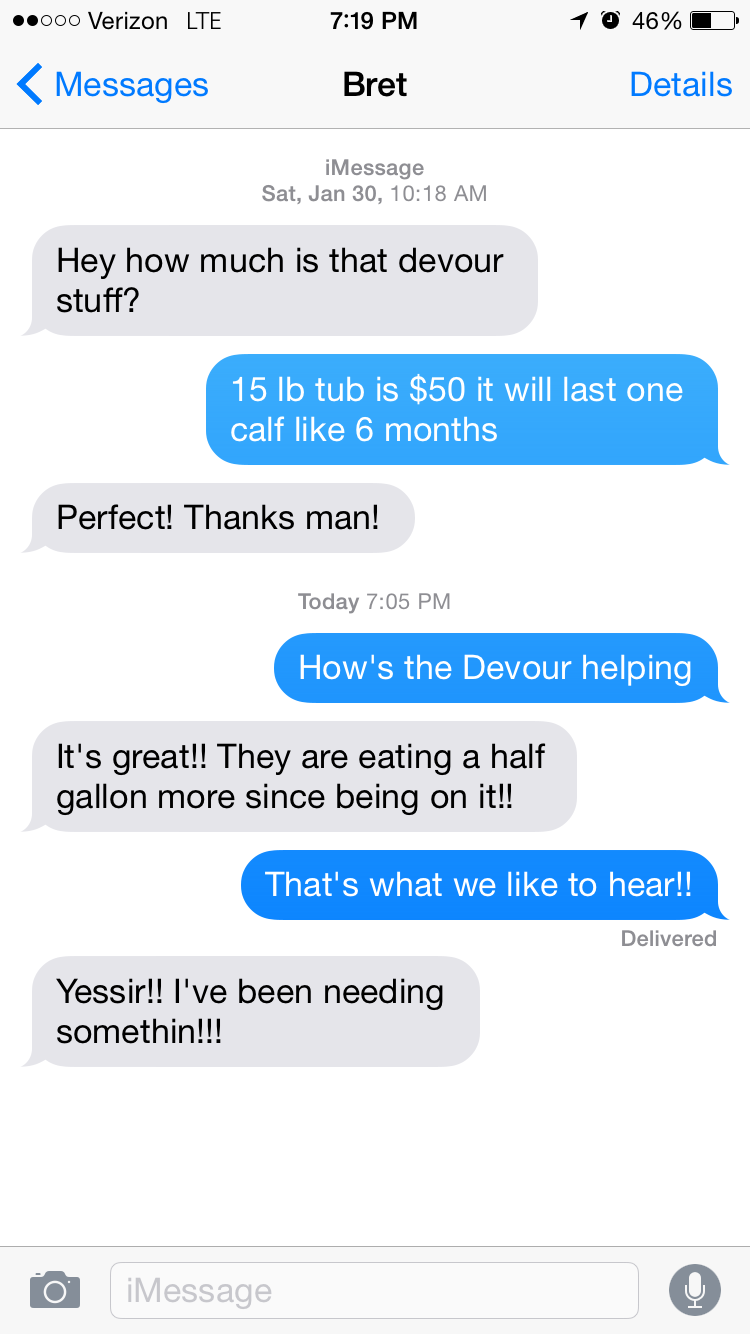Go back to the Messages list
This screenshot has width=750, height=1334.
[x=112, y=85]
